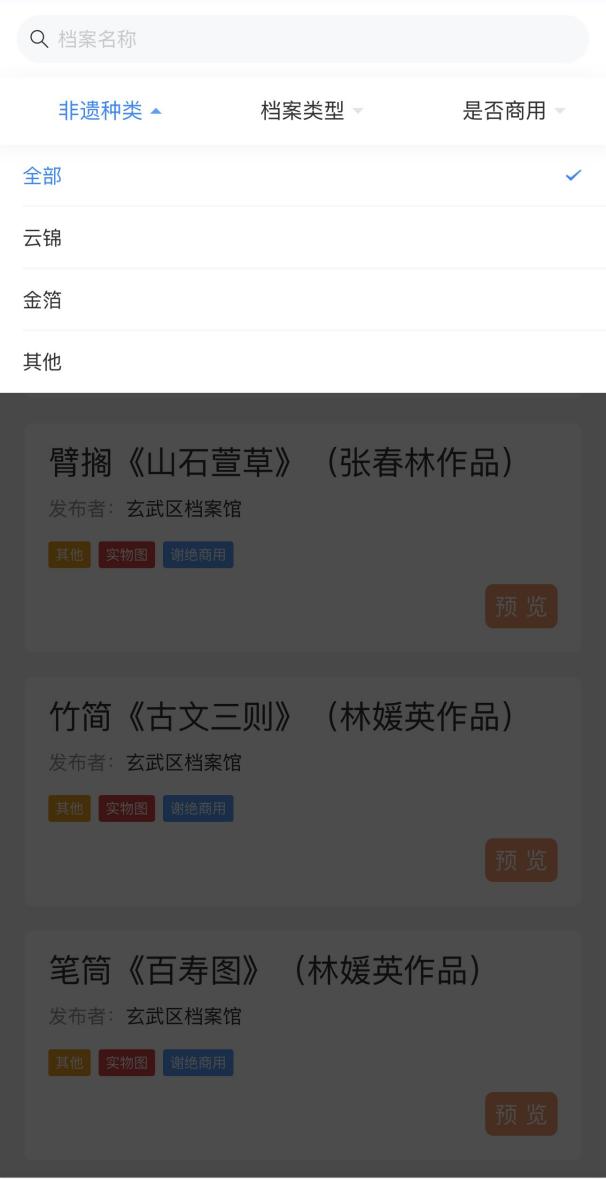Preview 竹简《古文三则》 archive
Image resolution: width=606 pixels, height=1179 pixels.
(521, 860)
